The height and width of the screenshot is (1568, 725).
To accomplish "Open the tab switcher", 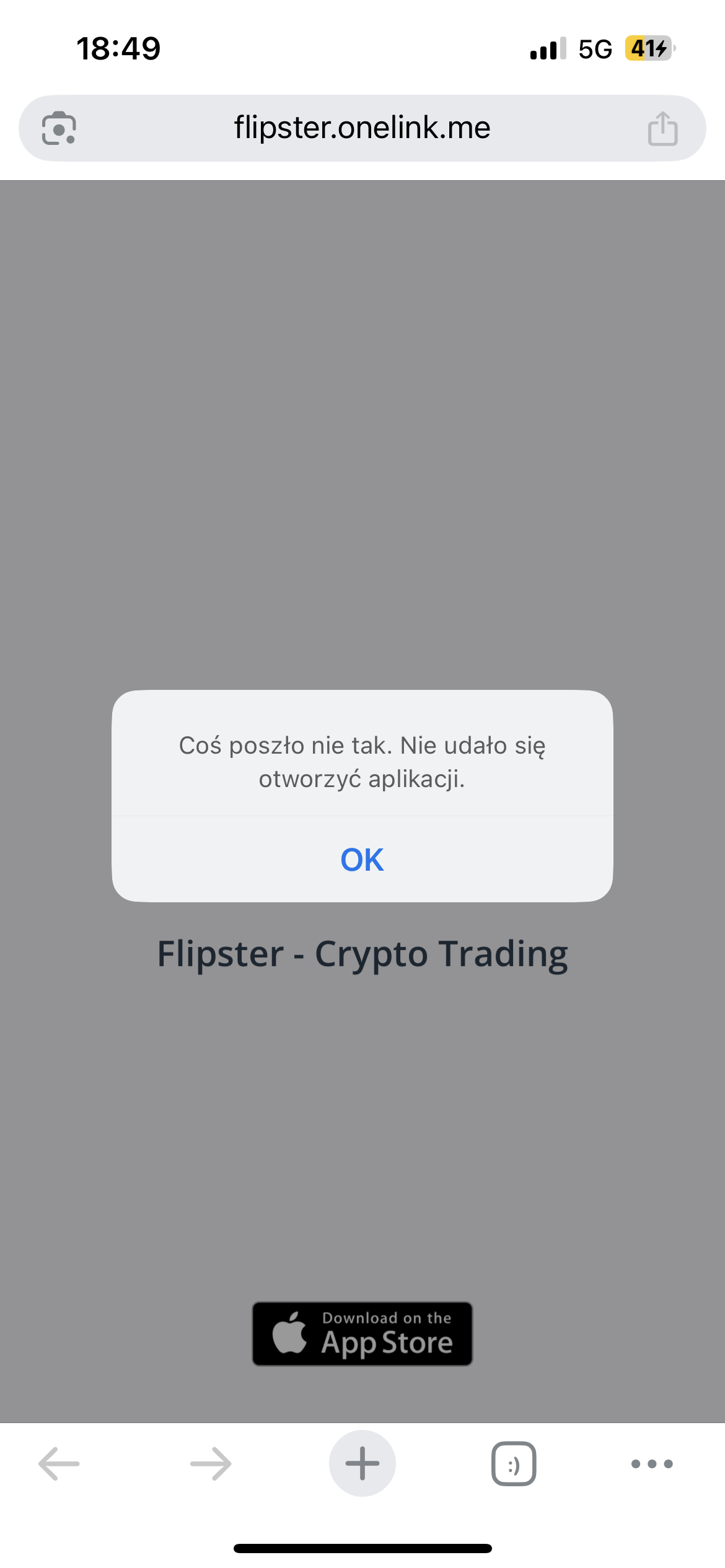I will click(514, 1464).
